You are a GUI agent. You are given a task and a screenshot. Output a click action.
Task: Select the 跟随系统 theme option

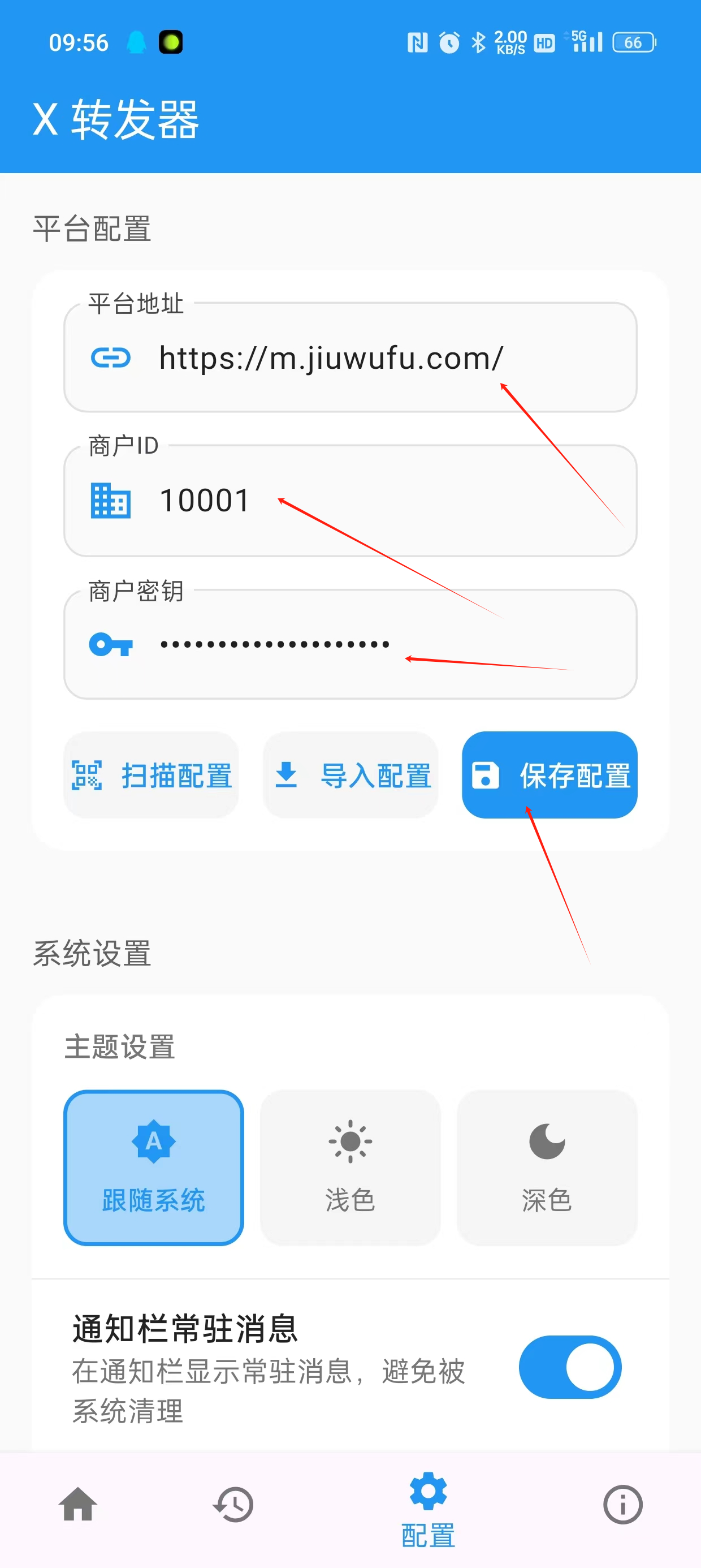click(x=153, y=1168)
